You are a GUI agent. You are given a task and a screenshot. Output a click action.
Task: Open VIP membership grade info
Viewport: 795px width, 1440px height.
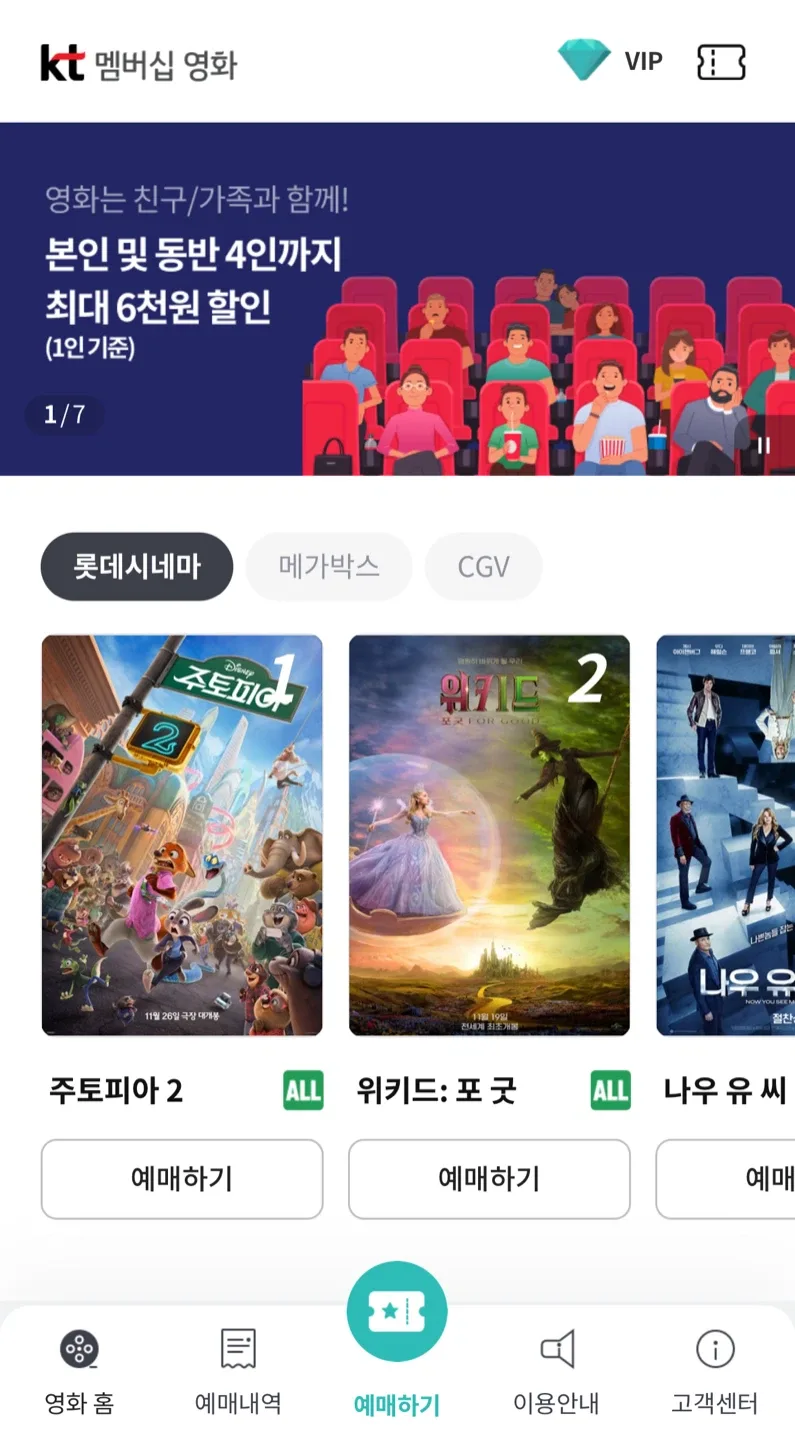(x=611, y=61)
